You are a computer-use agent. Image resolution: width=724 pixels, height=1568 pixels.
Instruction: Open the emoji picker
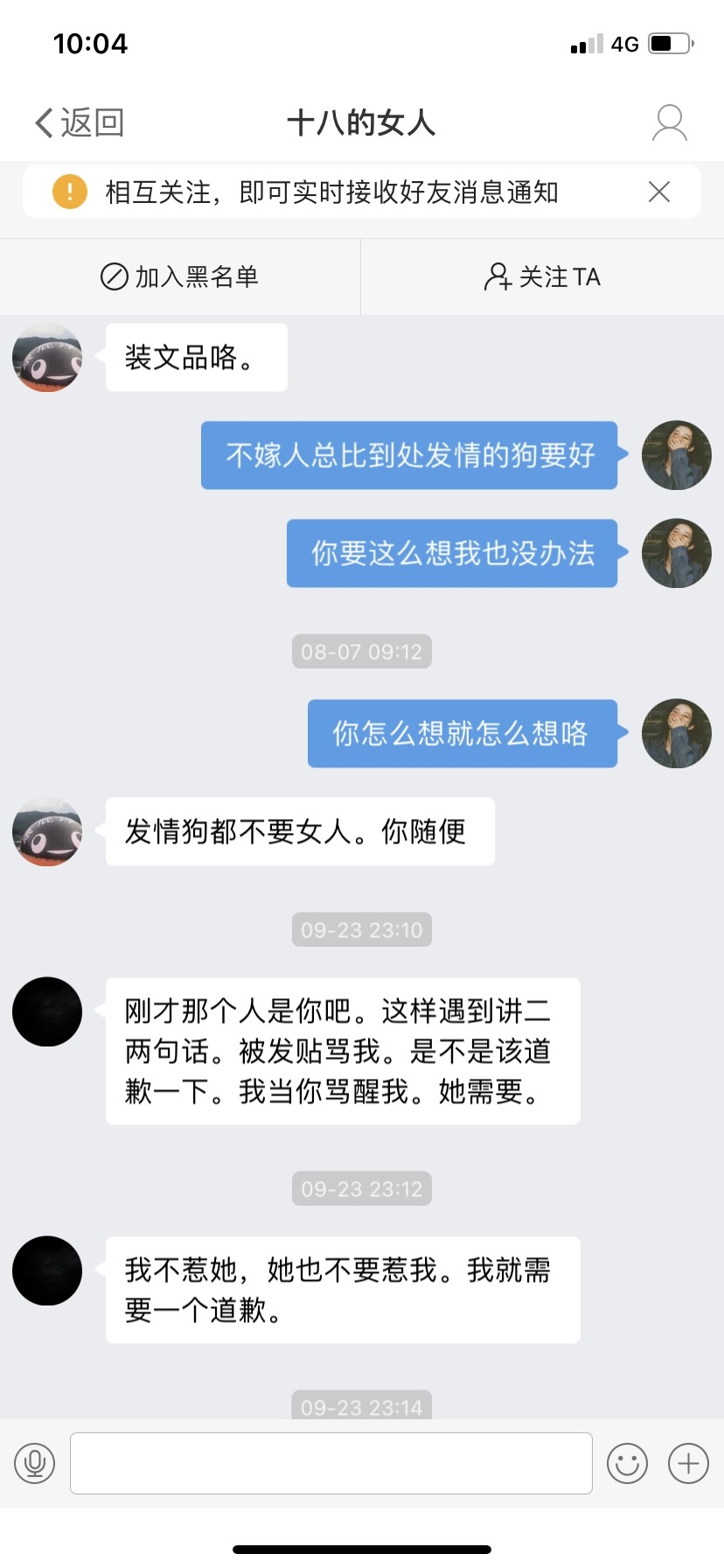pos(627,1462)
